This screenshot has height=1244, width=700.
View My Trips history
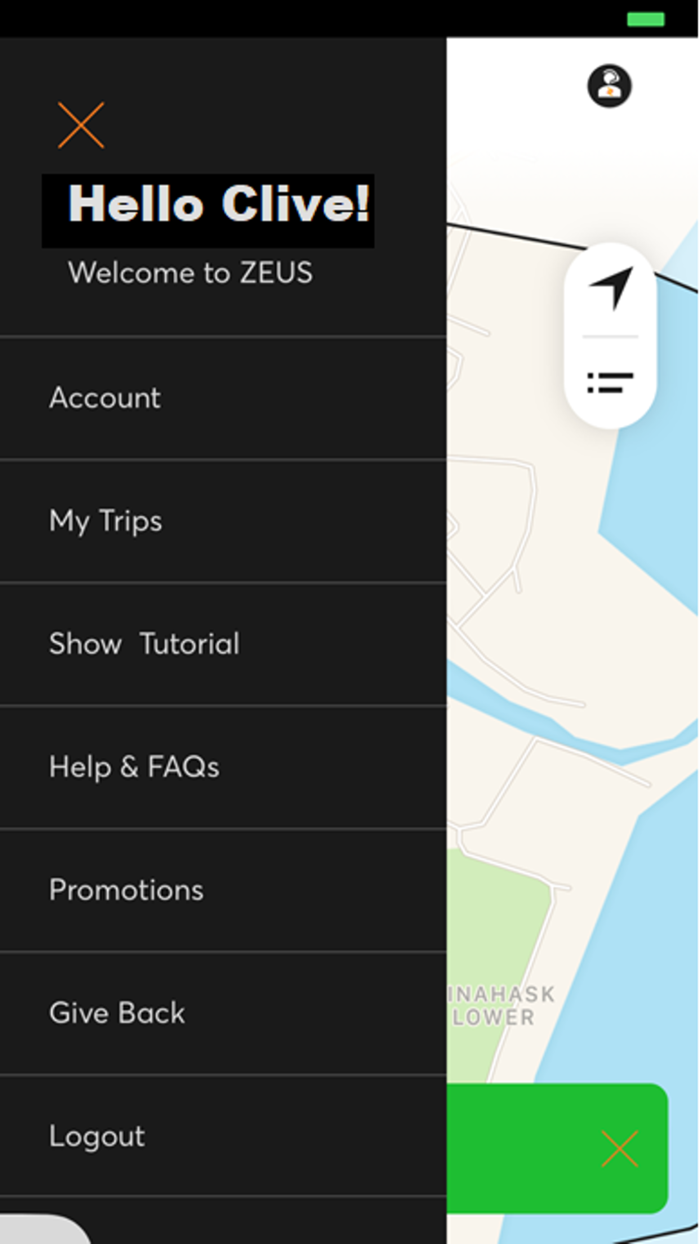[x=106, y=521]
